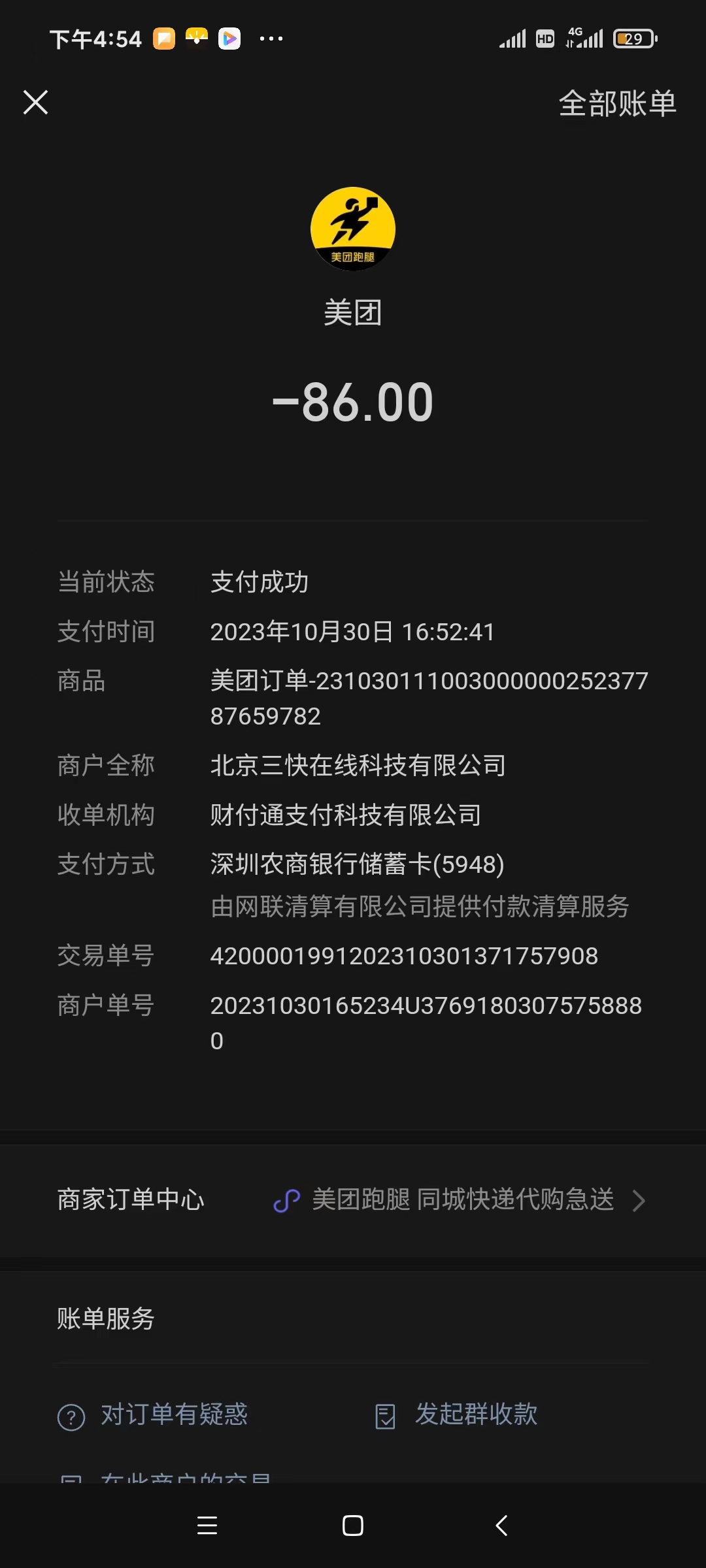Image resolution: width=706 pixels, height=1568 pixels.
Task: Start 发起群收款 group collection
Action: click(456, 1415)
